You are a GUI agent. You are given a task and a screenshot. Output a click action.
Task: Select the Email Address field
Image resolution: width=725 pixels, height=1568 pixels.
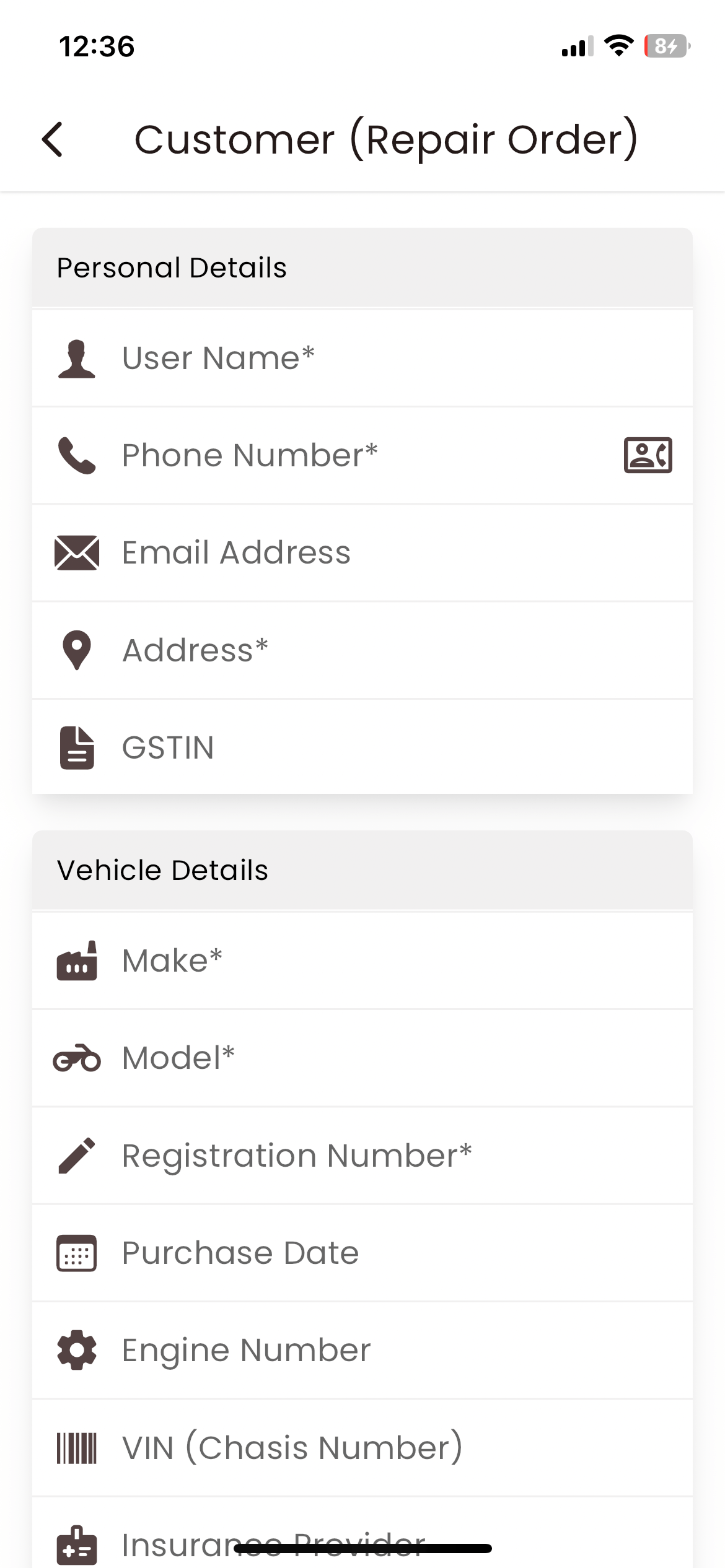(x=372, y=552)
